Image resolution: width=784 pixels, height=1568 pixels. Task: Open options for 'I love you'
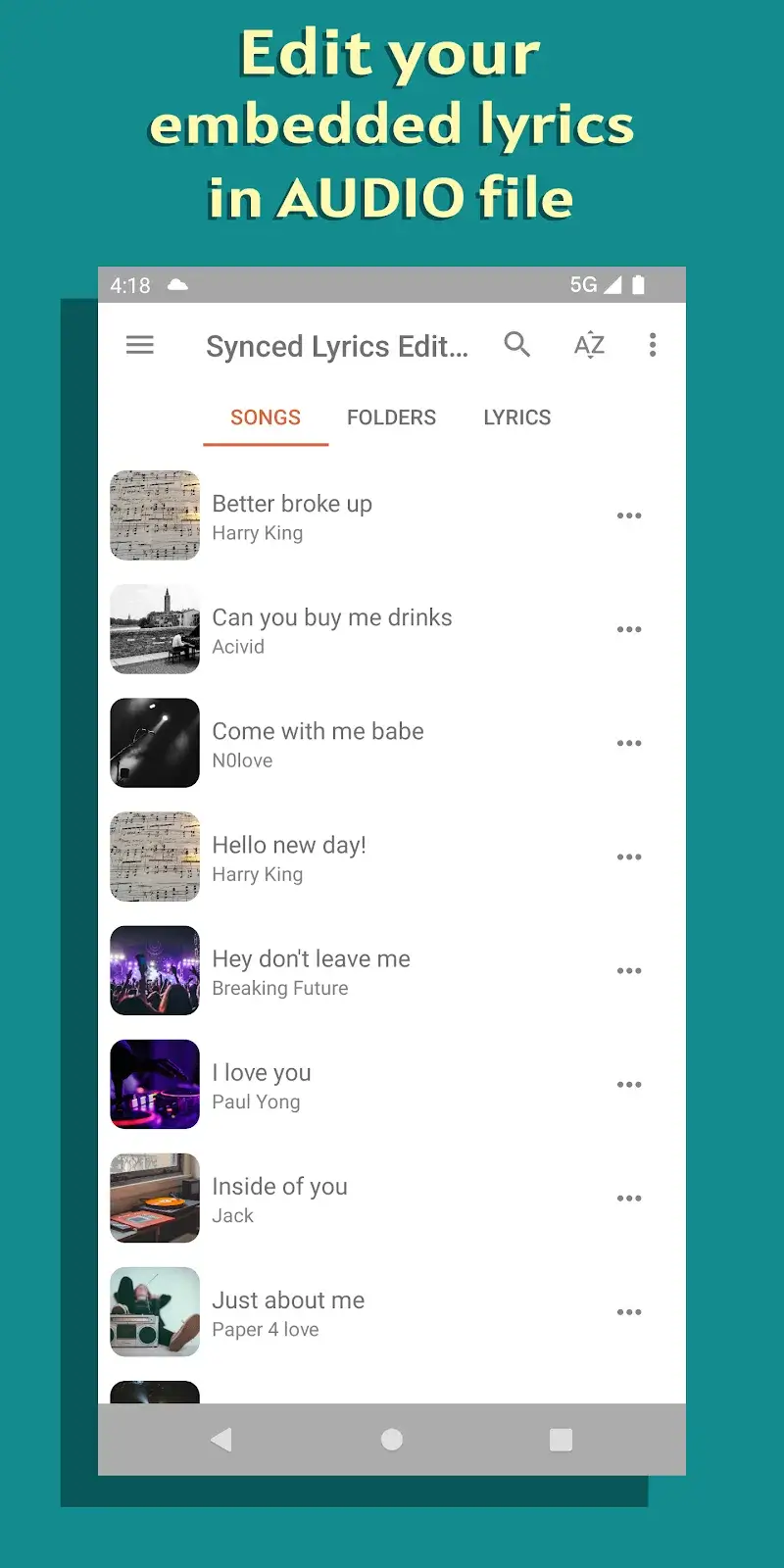[x=629, y=1084]
